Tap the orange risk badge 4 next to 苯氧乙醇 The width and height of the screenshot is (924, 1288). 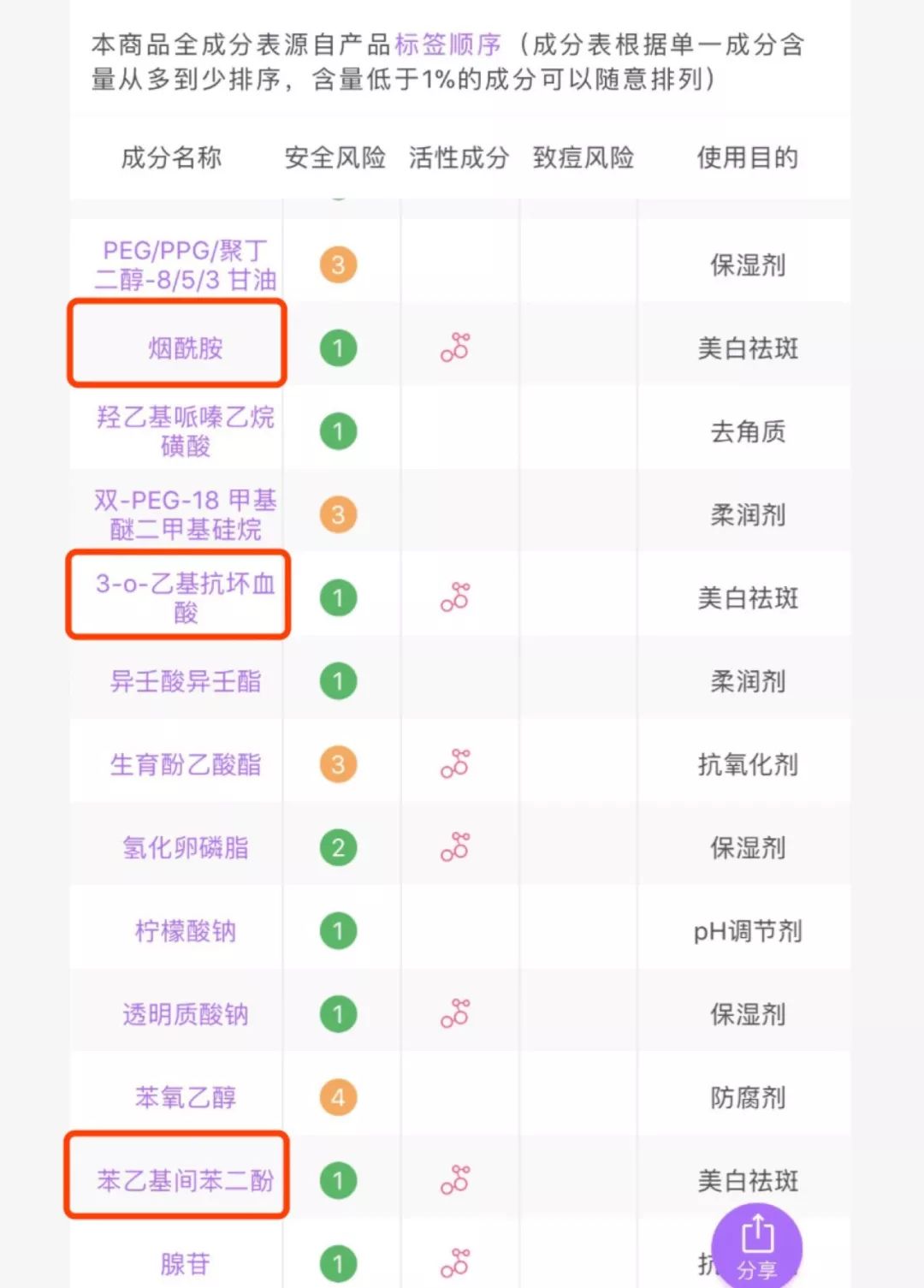tap(340, 1096)
